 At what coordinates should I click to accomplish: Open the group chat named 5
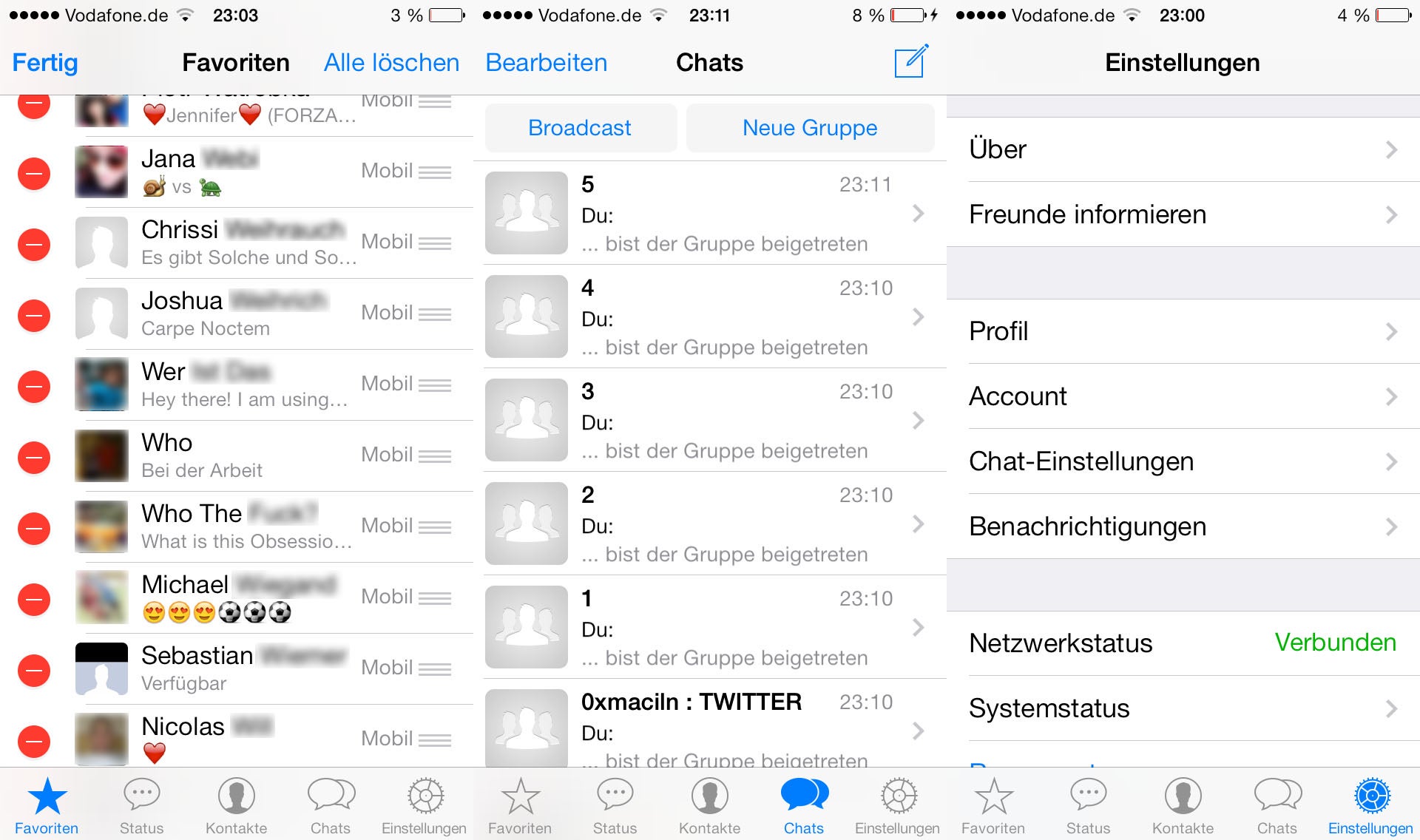(x=710, y=214)
